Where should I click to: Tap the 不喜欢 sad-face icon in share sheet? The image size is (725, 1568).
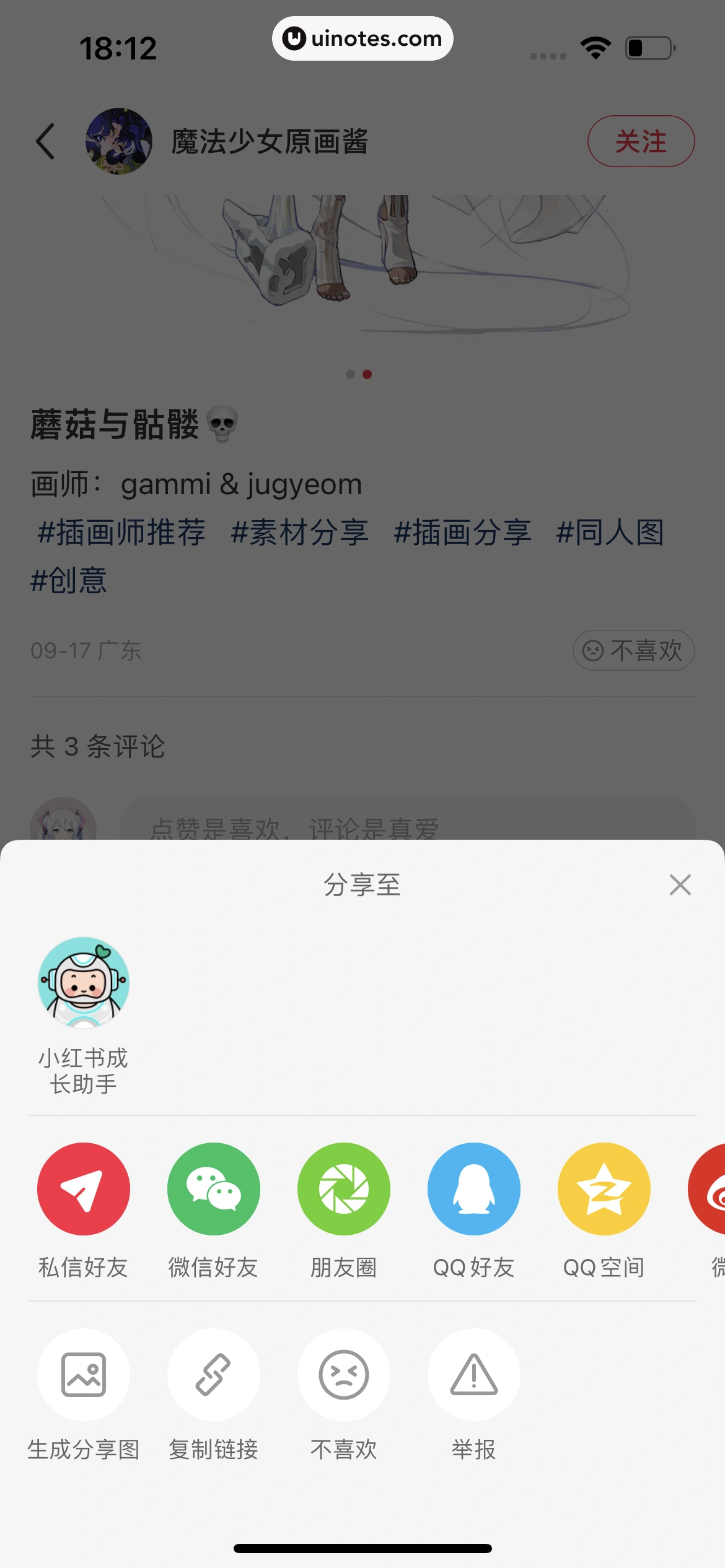point(343,1375)
